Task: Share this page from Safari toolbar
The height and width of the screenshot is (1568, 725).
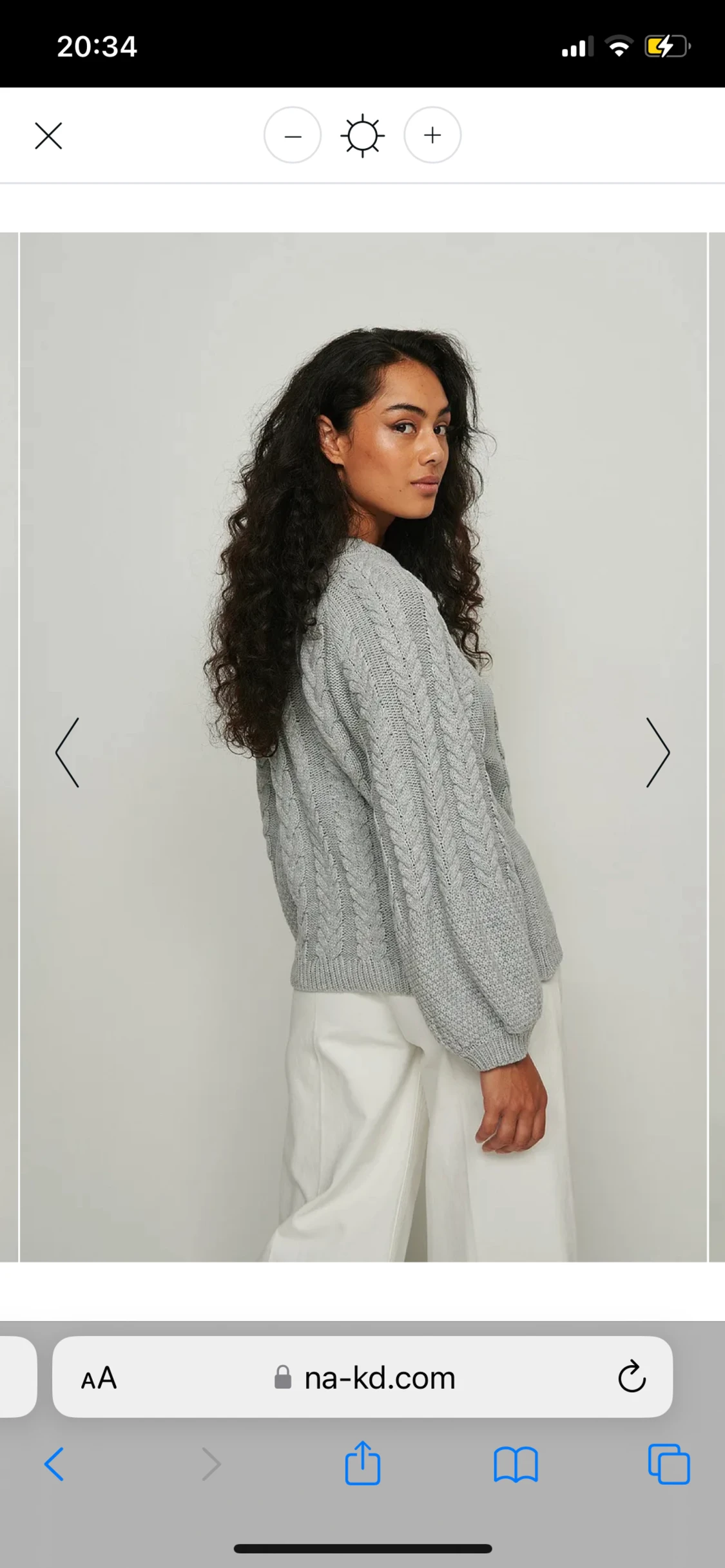Action: click(363, 1463)
